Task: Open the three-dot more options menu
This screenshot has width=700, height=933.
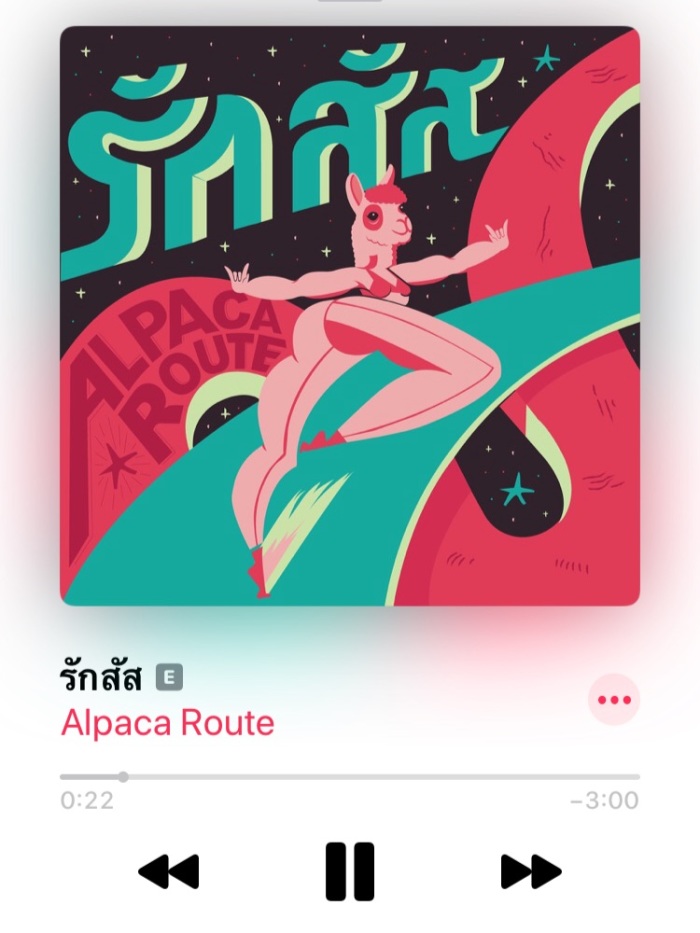Action: pos(613,699)
